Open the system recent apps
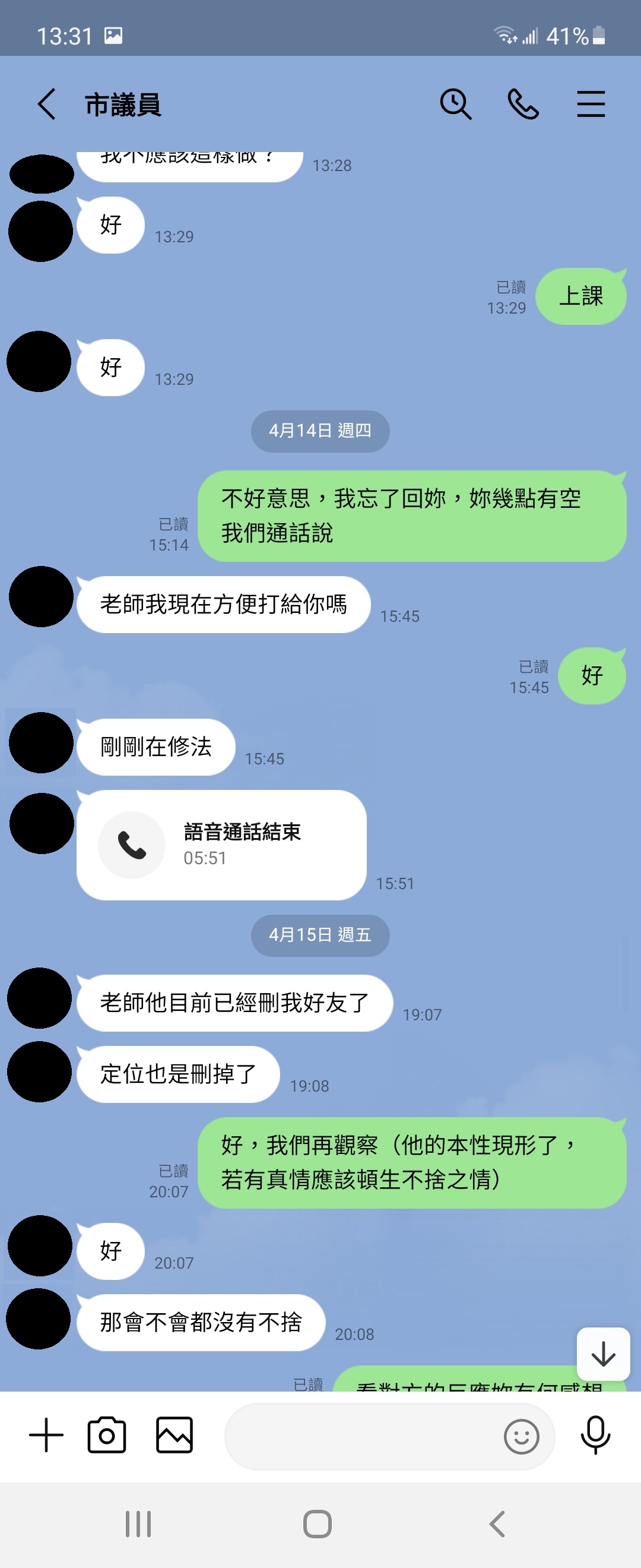The width and height of the screenshot is (641, 1568). click(x=138, y=1525)
